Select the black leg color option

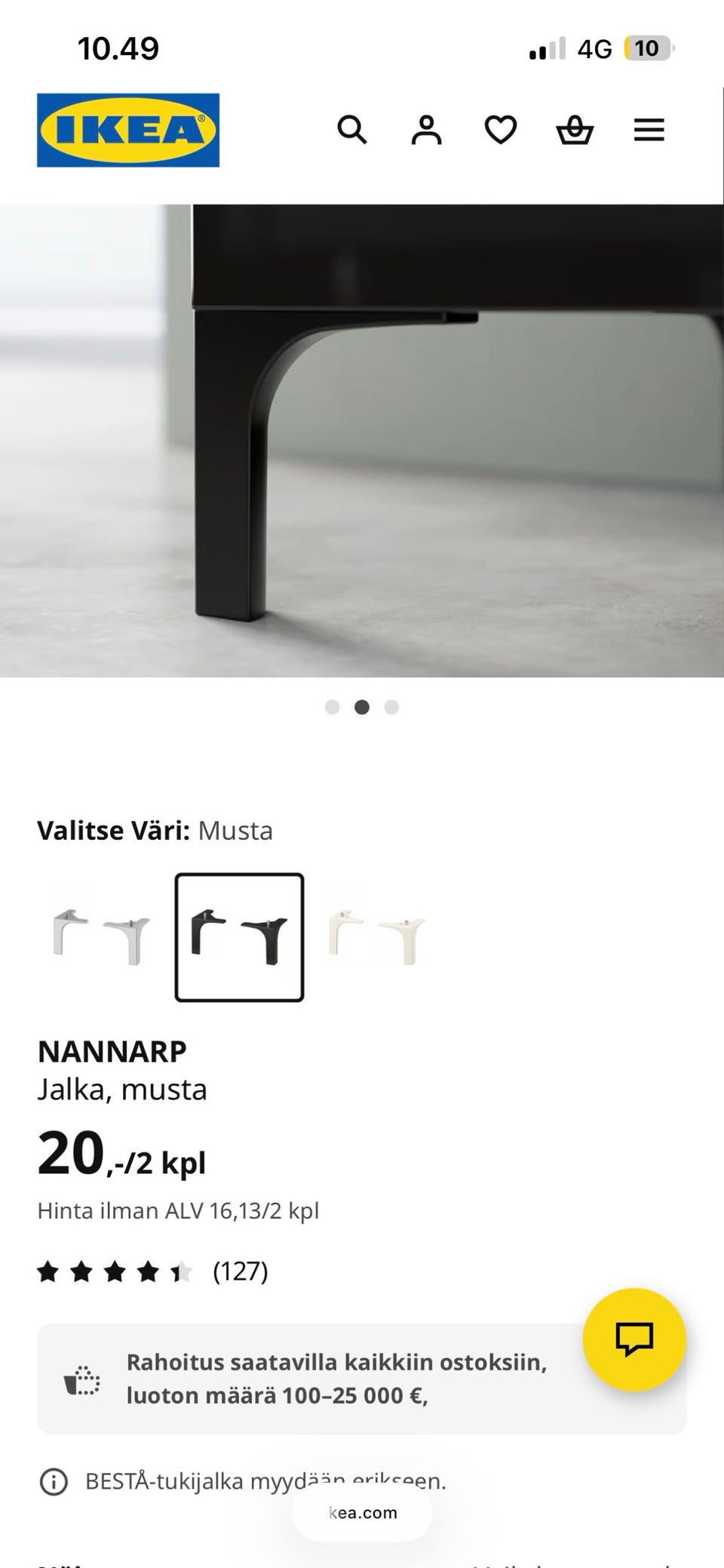pyautogui.click(x=239, y=937)
